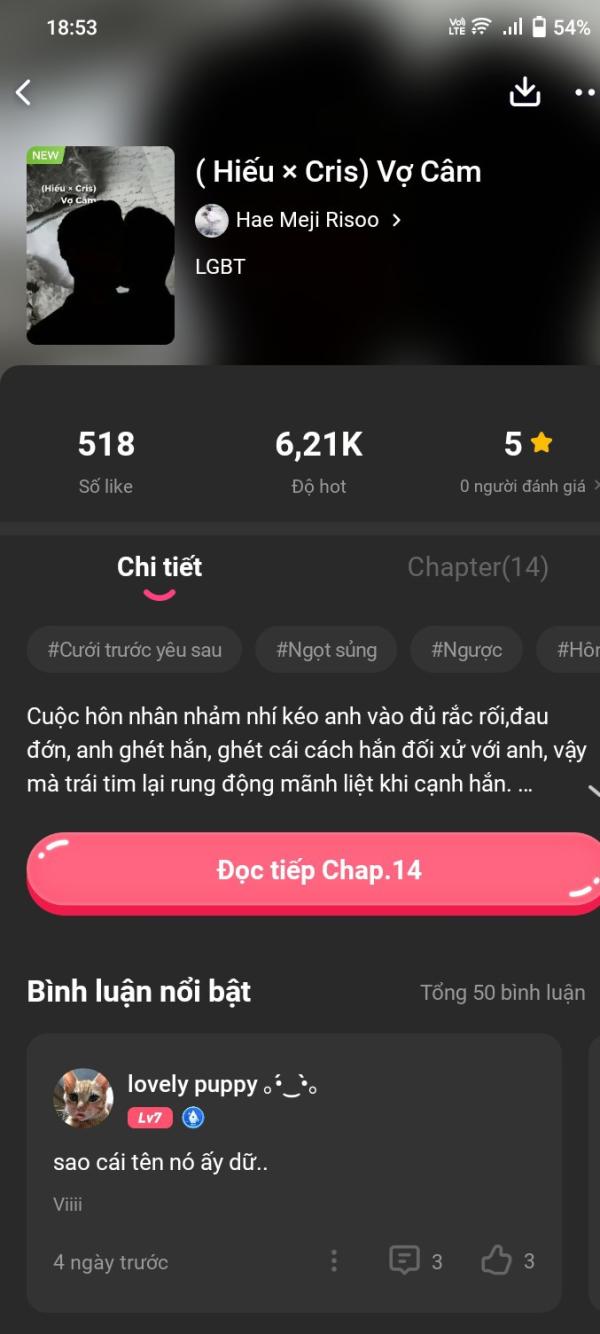Continue reading with Đọc tiếp Chap.14
The image size is (600, 1334).
tap(318, 870)
